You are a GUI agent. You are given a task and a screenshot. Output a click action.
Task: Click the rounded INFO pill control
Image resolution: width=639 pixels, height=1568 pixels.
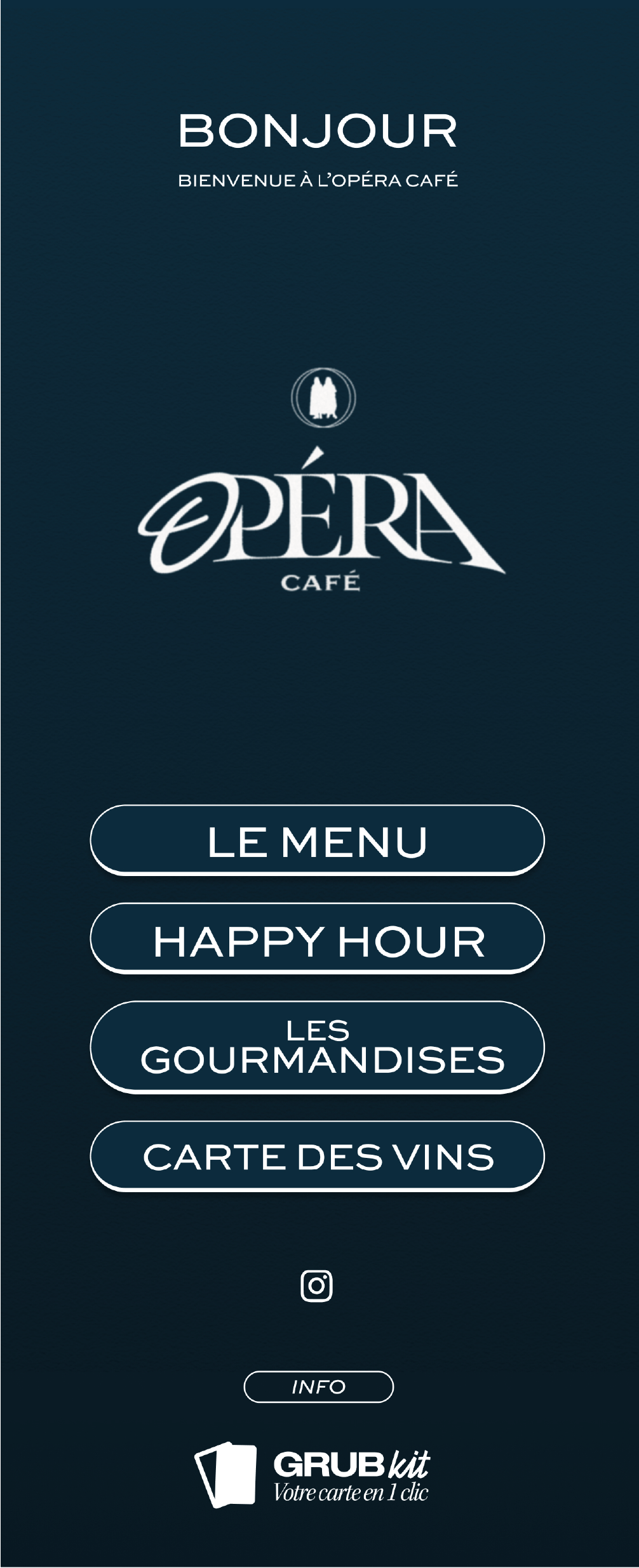pos(319,1386)
